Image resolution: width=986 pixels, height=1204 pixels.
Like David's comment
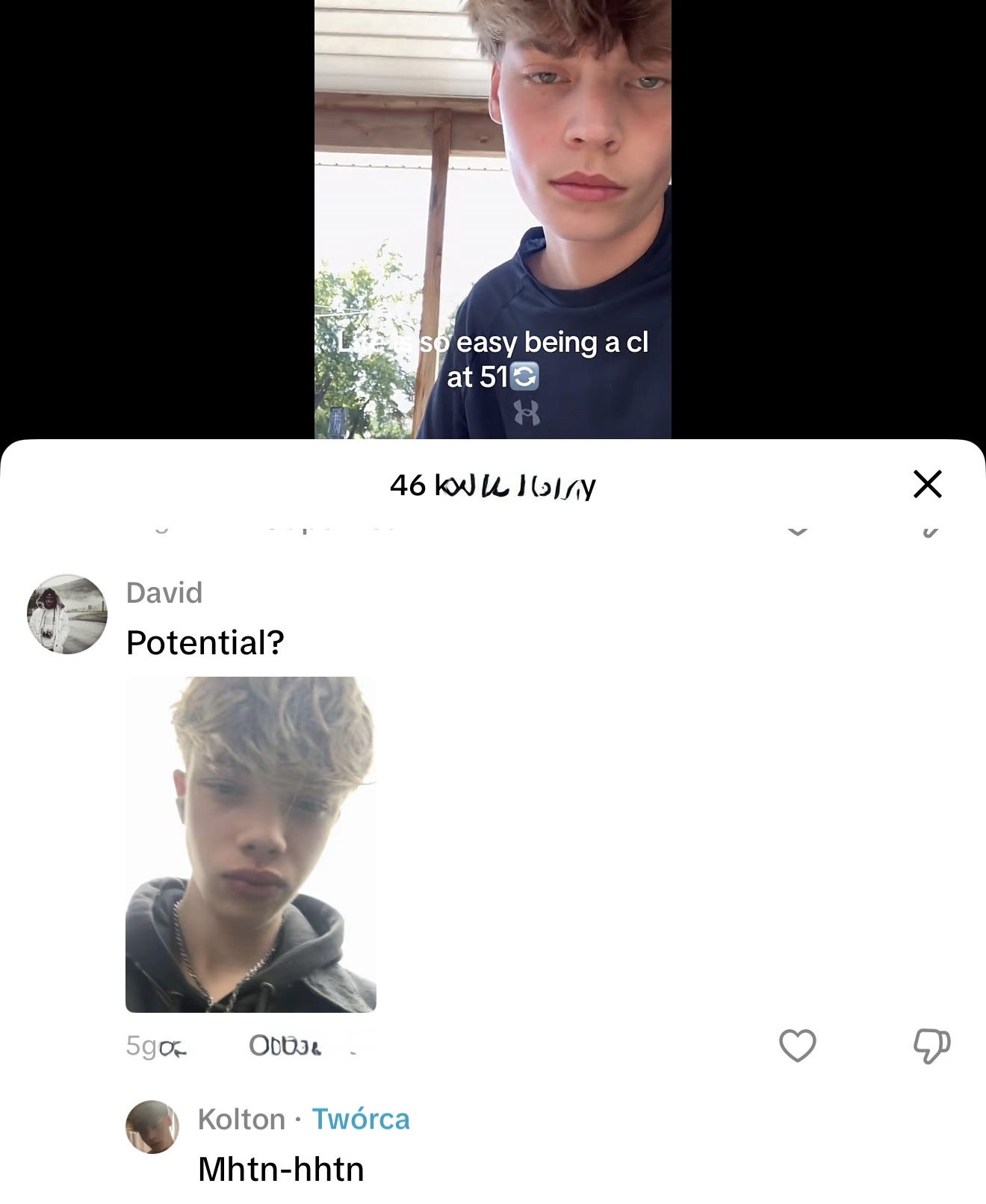point(797,1045)
